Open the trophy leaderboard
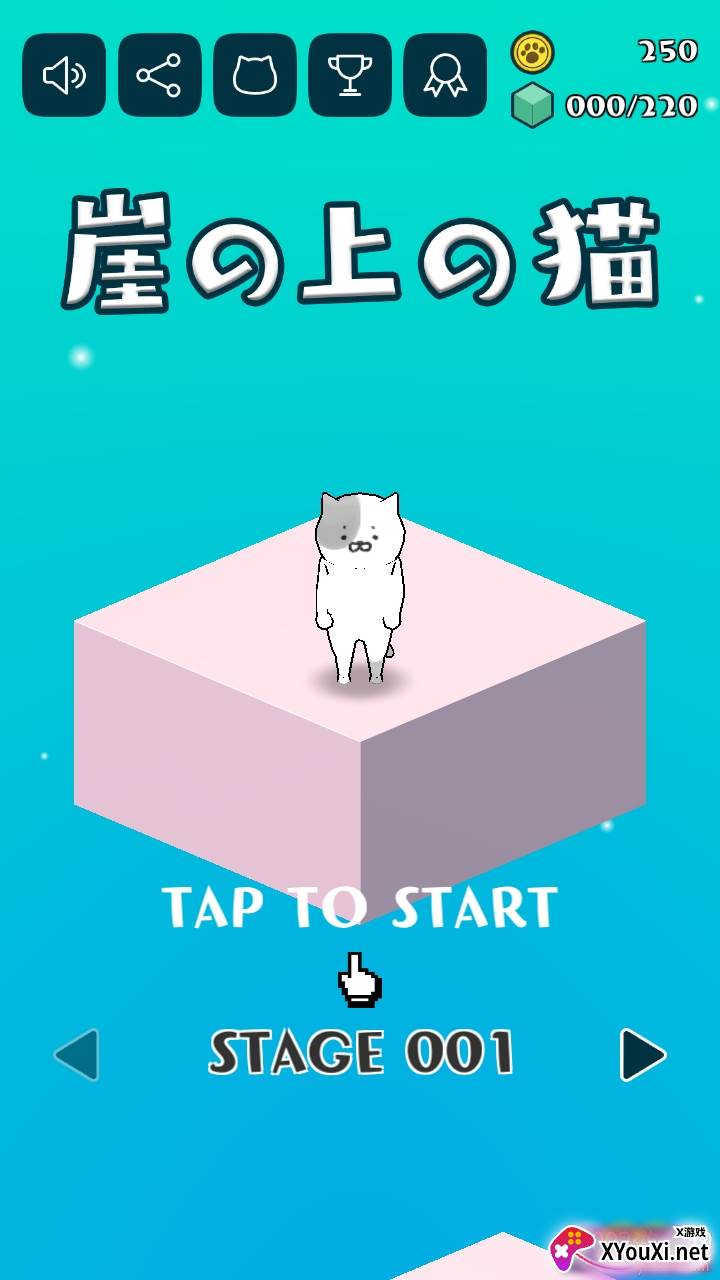This screenshot has height=1280, width=720. [350, 75]
